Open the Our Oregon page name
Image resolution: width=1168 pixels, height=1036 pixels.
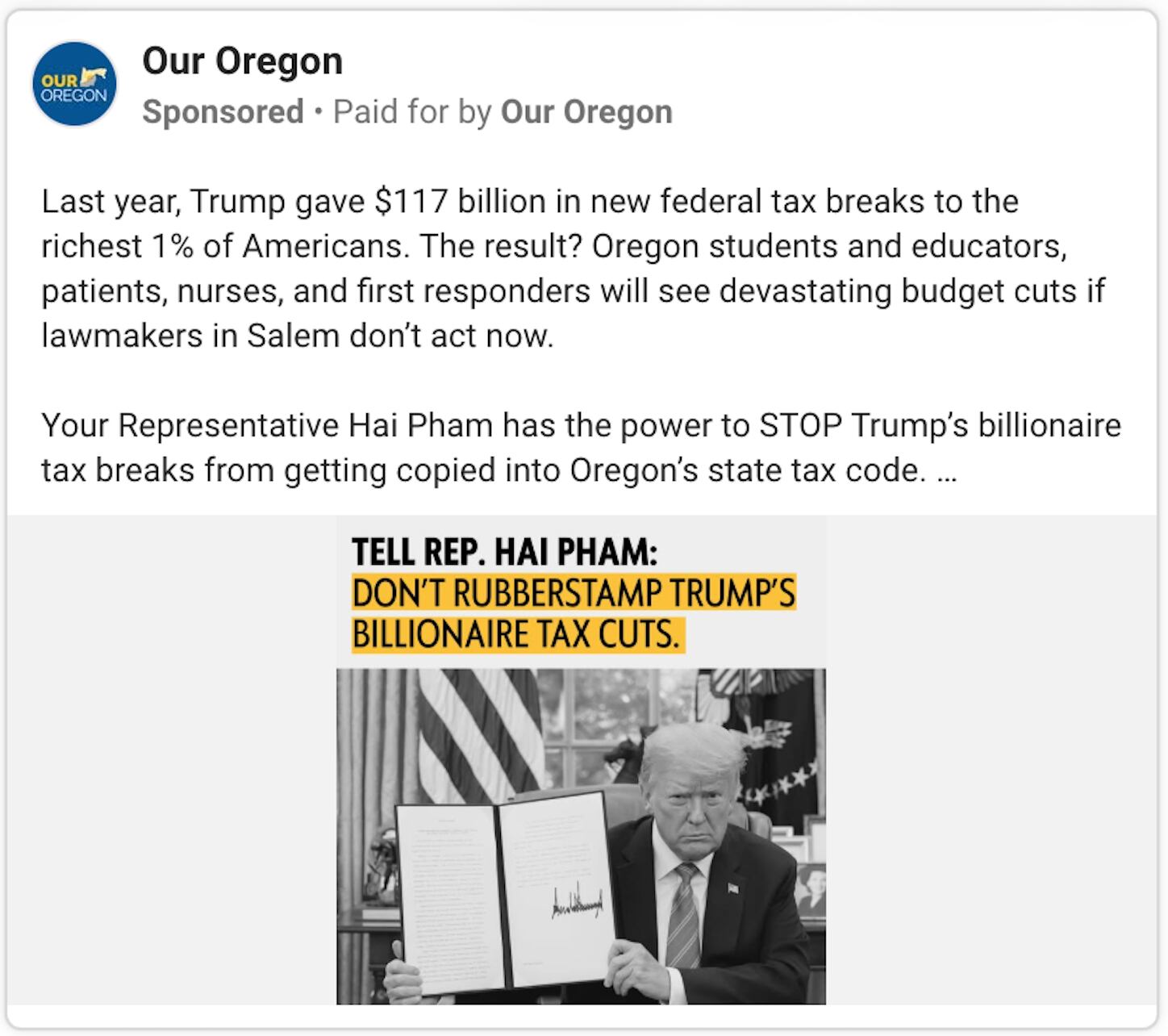pos(242,61)
